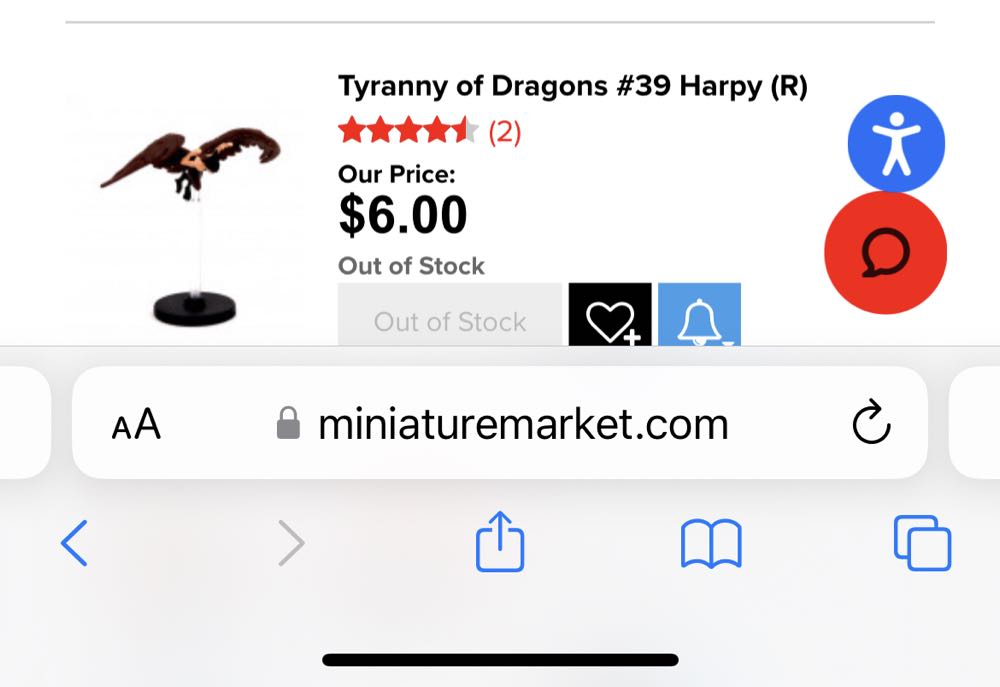The image size is (1000, 687).
Task: Open the accessibility options button
Action: [896, 144]
